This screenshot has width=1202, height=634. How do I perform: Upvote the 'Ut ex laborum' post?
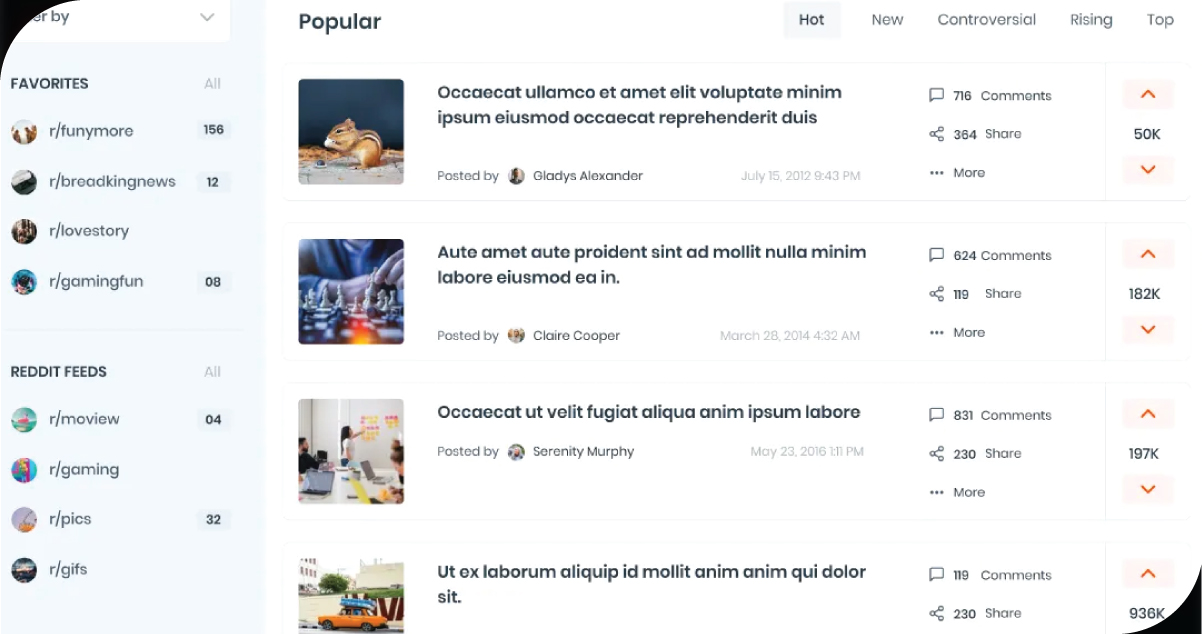point(1147,575)
